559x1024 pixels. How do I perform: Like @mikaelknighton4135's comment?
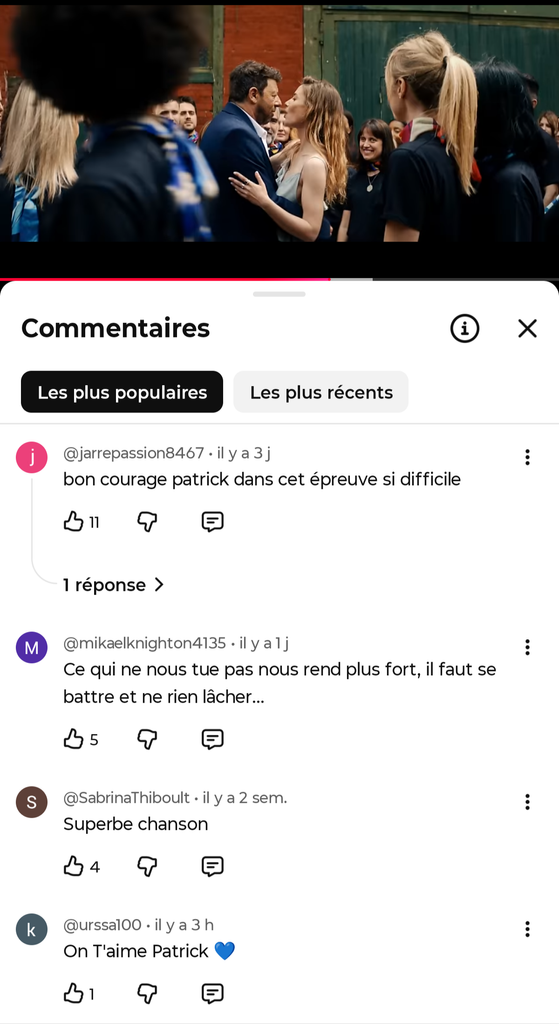coord(73,739)
